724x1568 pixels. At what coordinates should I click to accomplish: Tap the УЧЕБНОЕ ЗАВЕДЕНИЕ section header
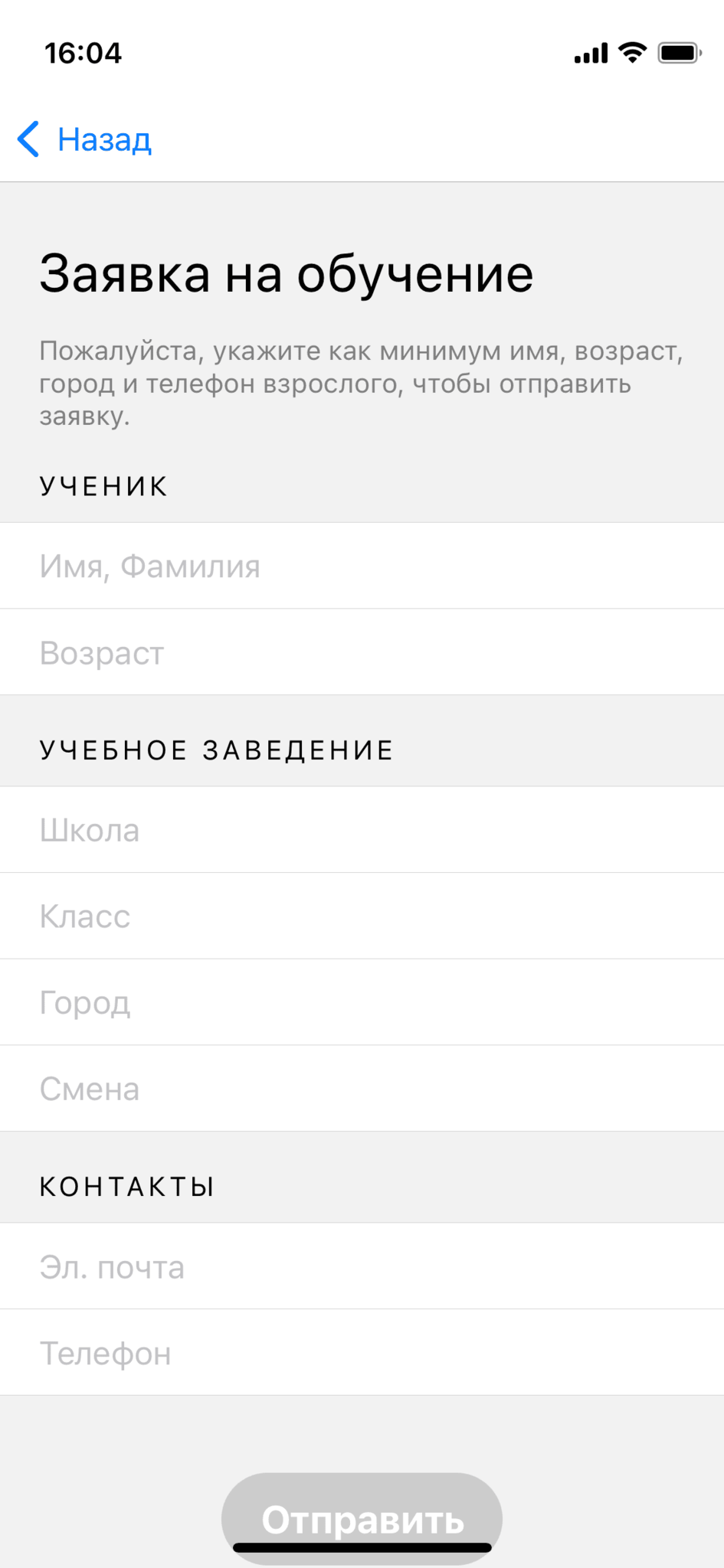pos(217,750)
